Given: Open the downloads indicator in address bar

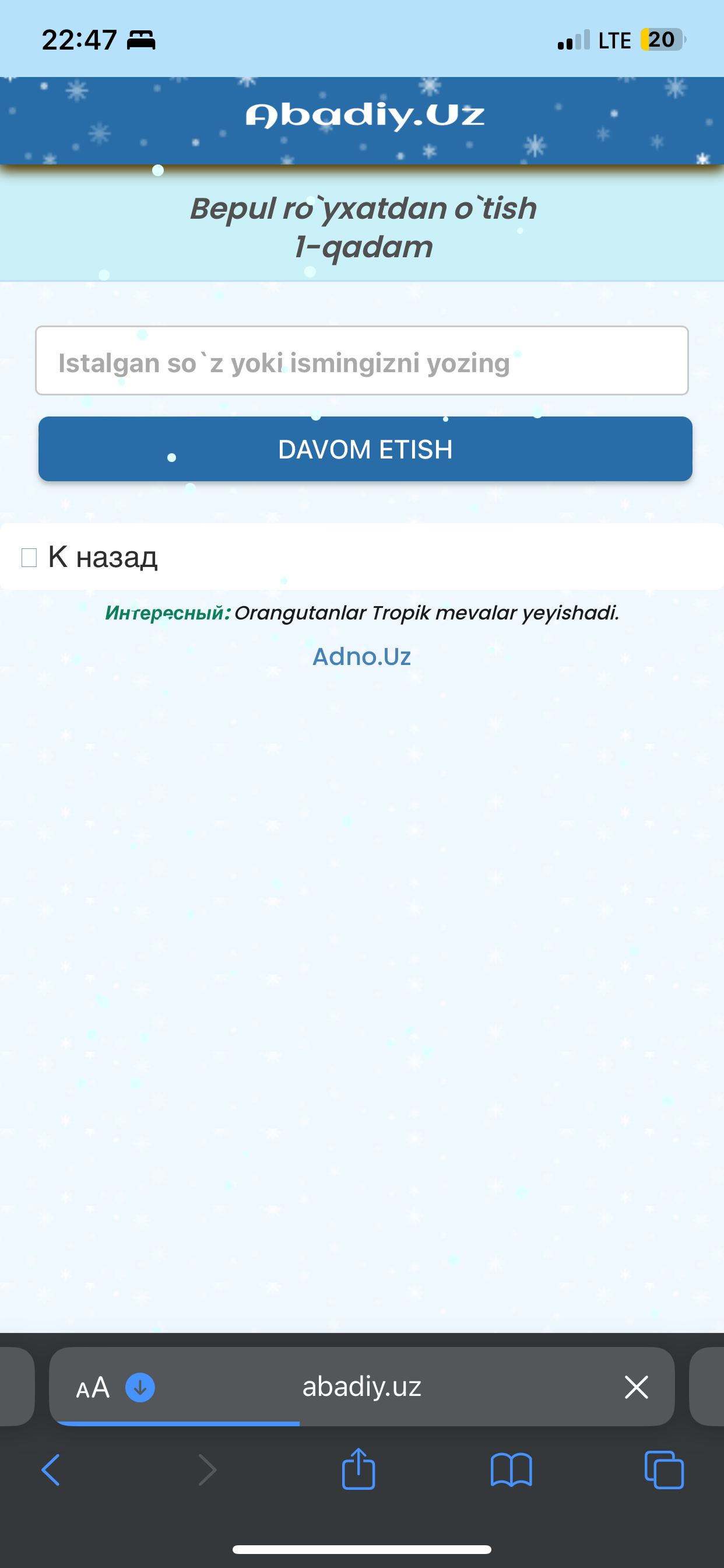Looking at the screenshot, I should click(140, 1387).
